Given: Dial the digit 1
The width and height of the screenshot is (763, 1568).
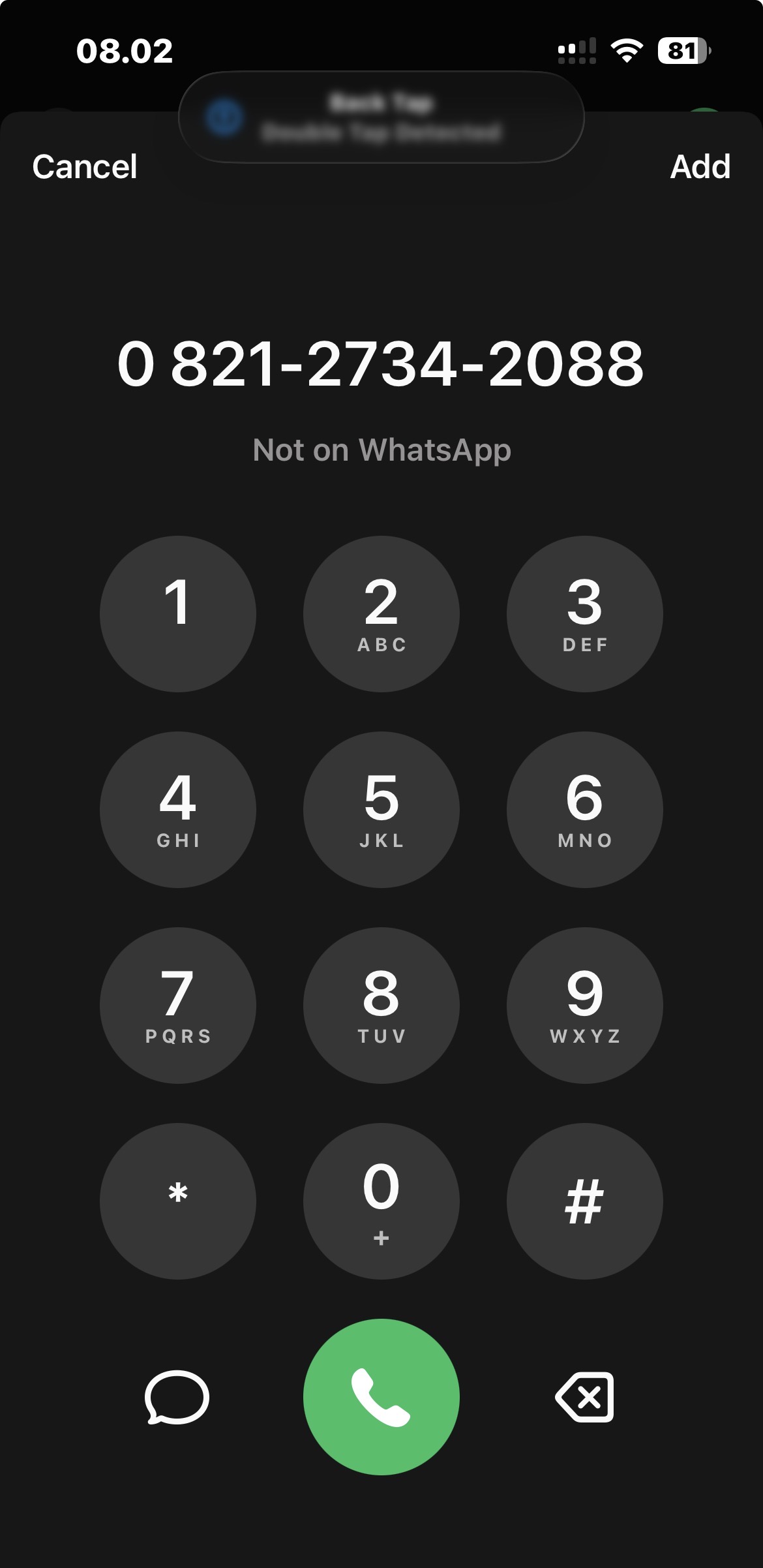Looking at the screenshot, I should (x=177, y=614).
